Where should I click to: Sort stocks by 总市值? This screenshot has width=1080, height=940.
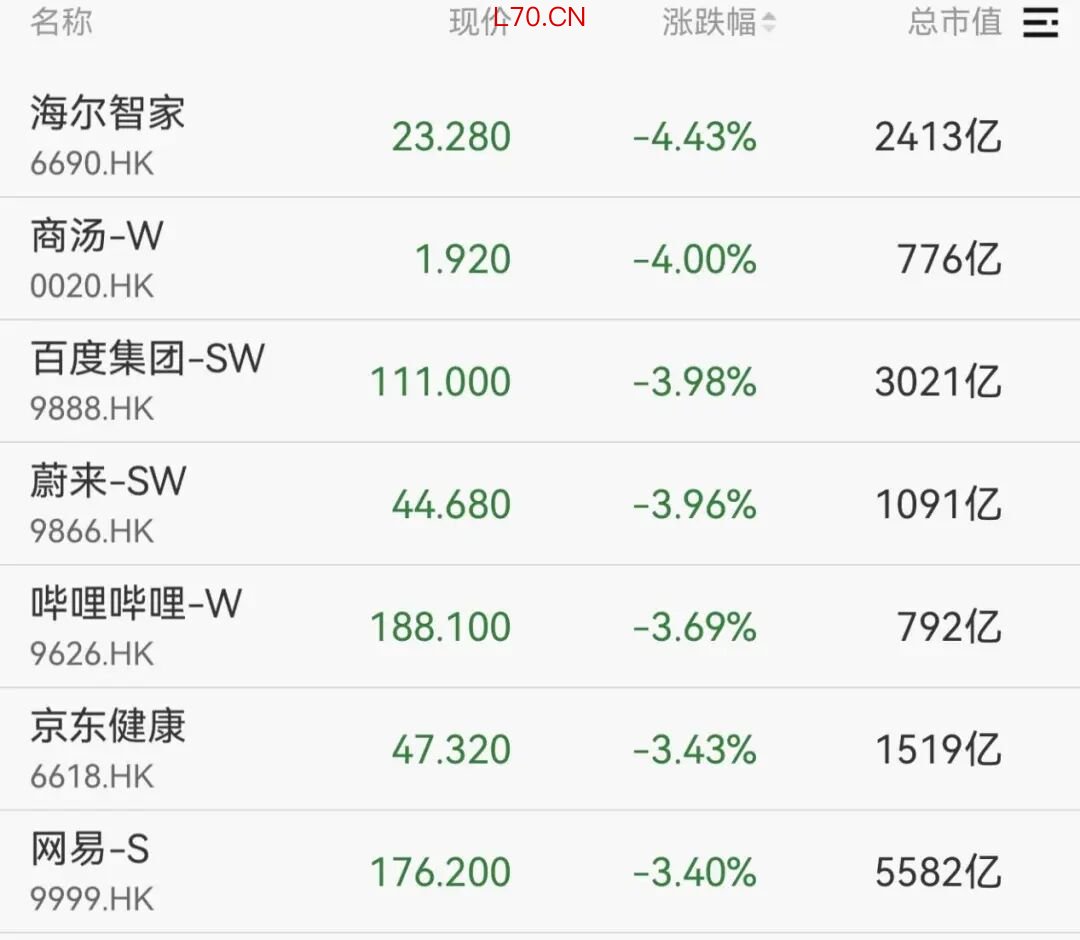[x=954, y=22]
